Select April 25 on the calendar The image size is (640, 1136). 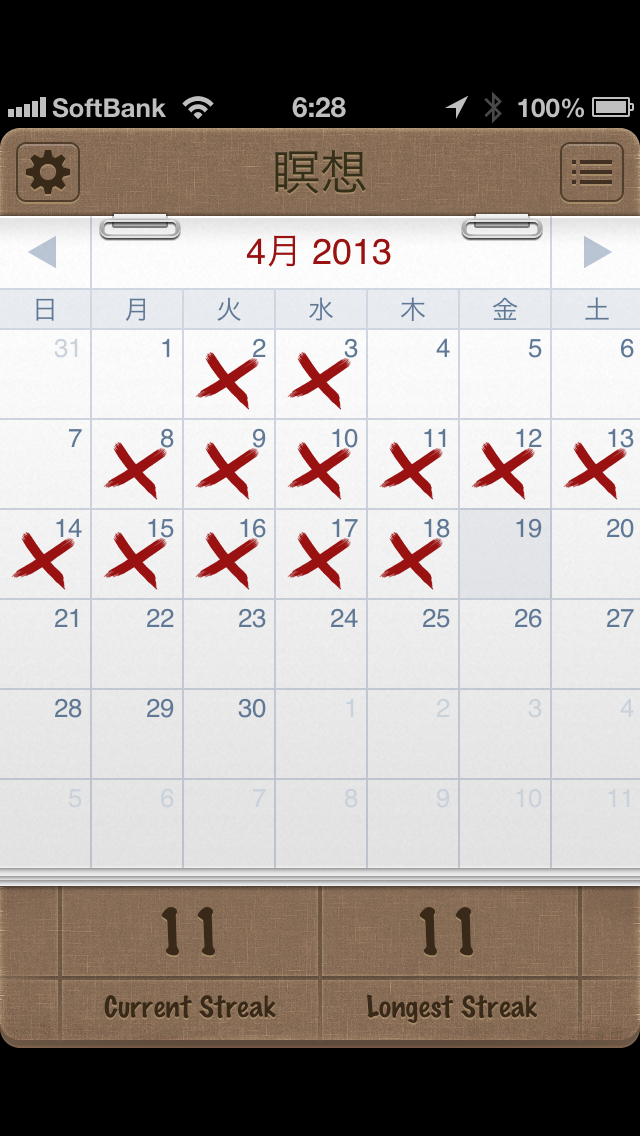413,645
